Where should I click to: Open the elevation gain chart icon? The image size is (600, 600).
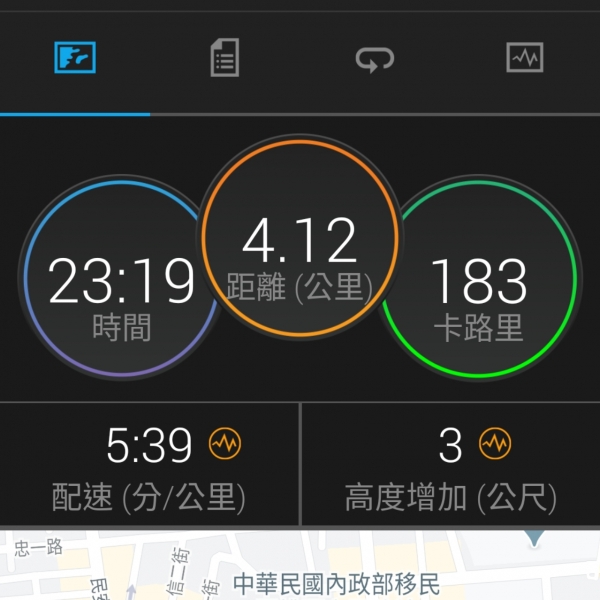coord(495,444)
